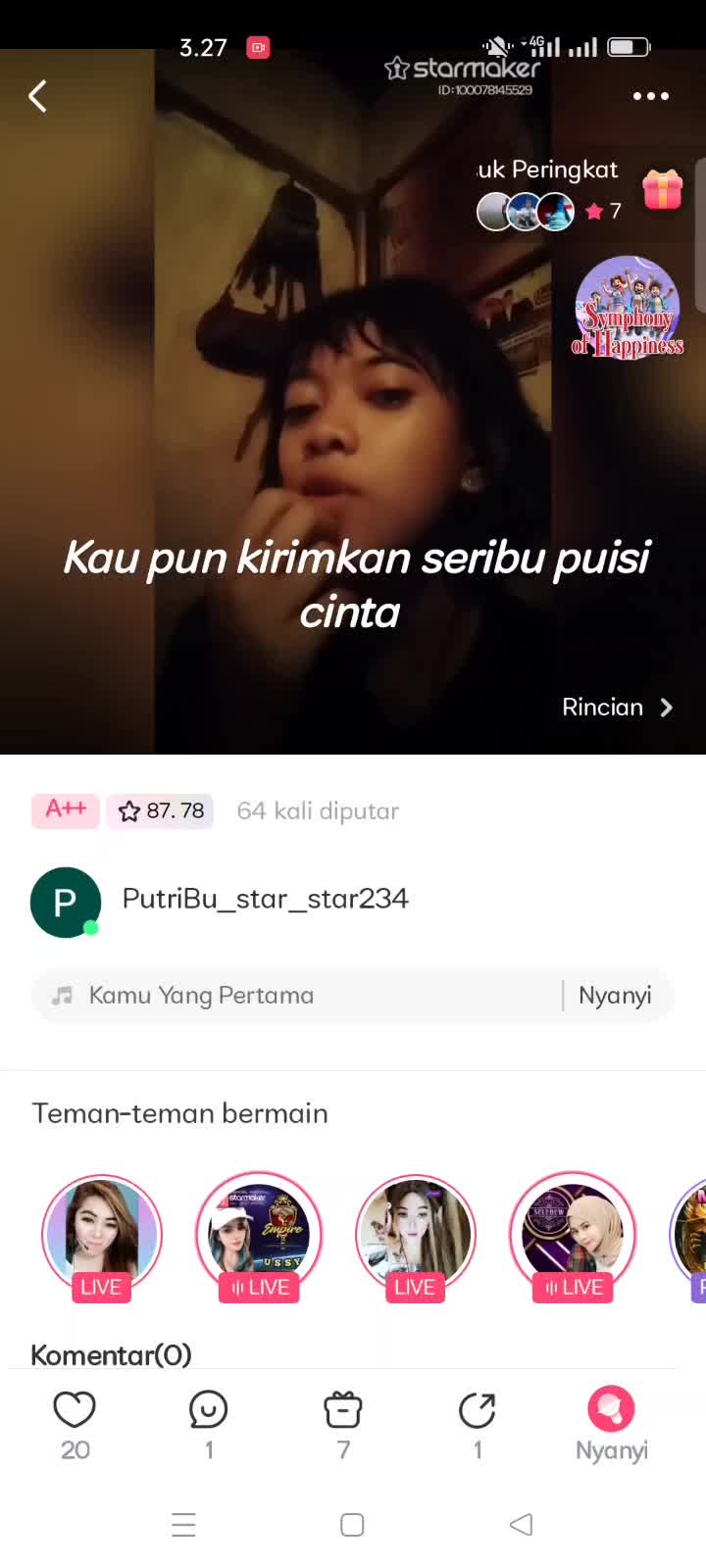Tap the system home button
The height and width of the screenshot is (1568, 706).
[x=352, y=1525]
